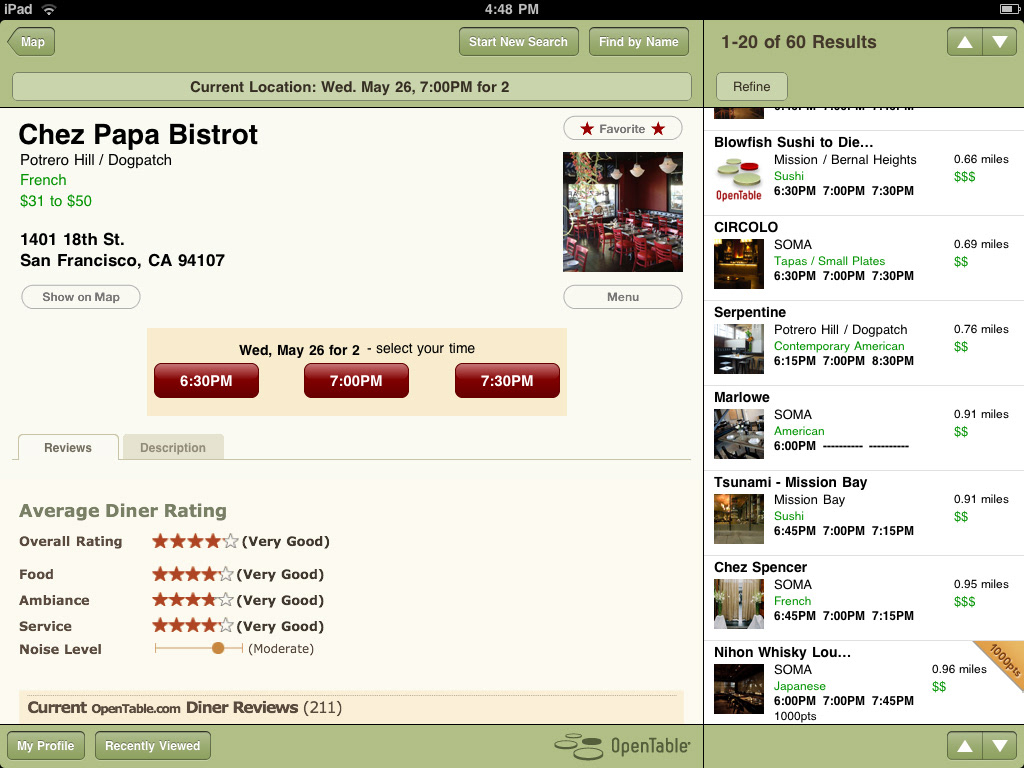Open My Profile
Viewport: 1024px width, 768px height.
tap(46, 746)
